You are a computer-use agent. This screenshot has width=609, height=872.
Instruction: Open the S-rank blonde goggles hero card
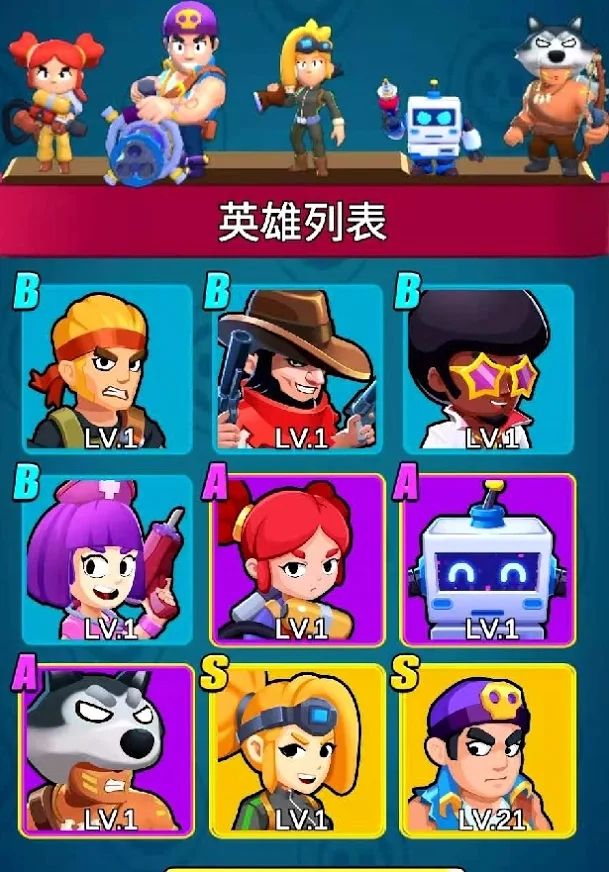pyautogui.click(x=297, y=750)
